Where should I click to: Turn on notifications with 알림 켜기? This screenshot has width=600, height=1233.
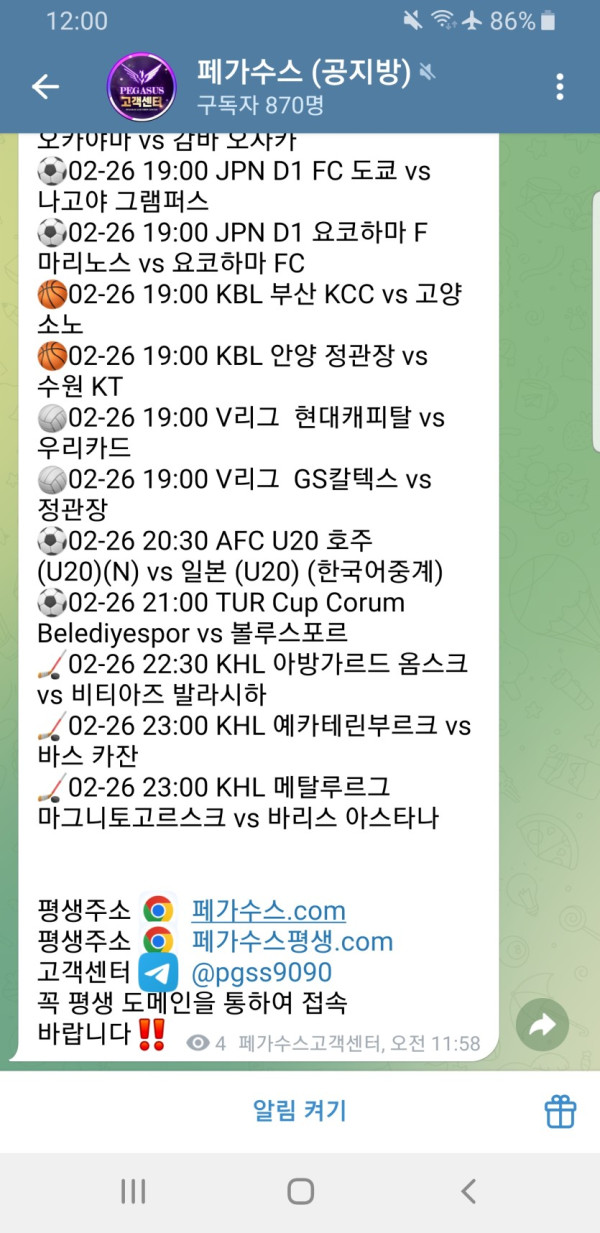(299, 1110)
